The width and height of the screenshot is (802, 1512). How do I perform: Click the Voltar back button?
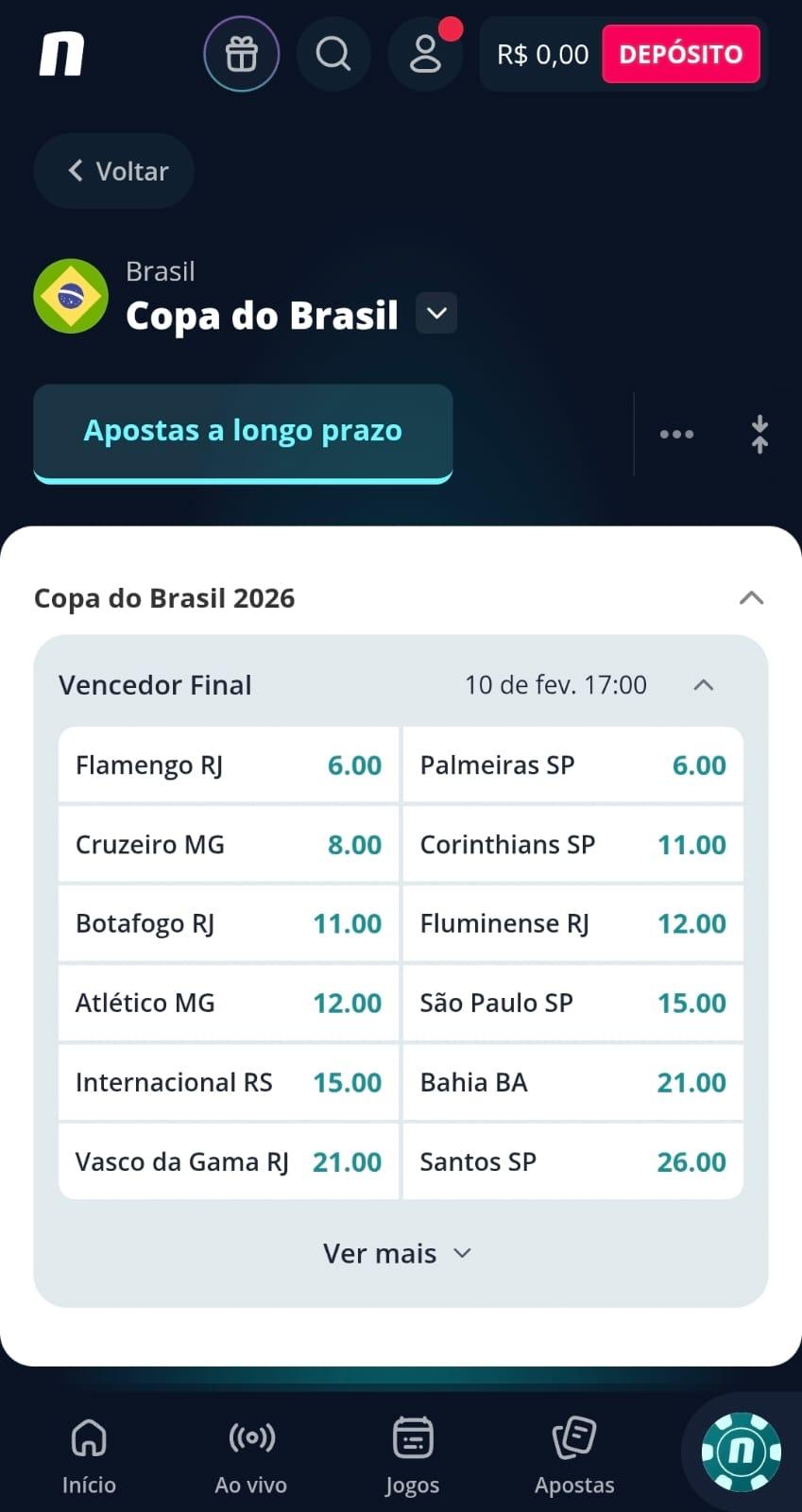[113, 171]
